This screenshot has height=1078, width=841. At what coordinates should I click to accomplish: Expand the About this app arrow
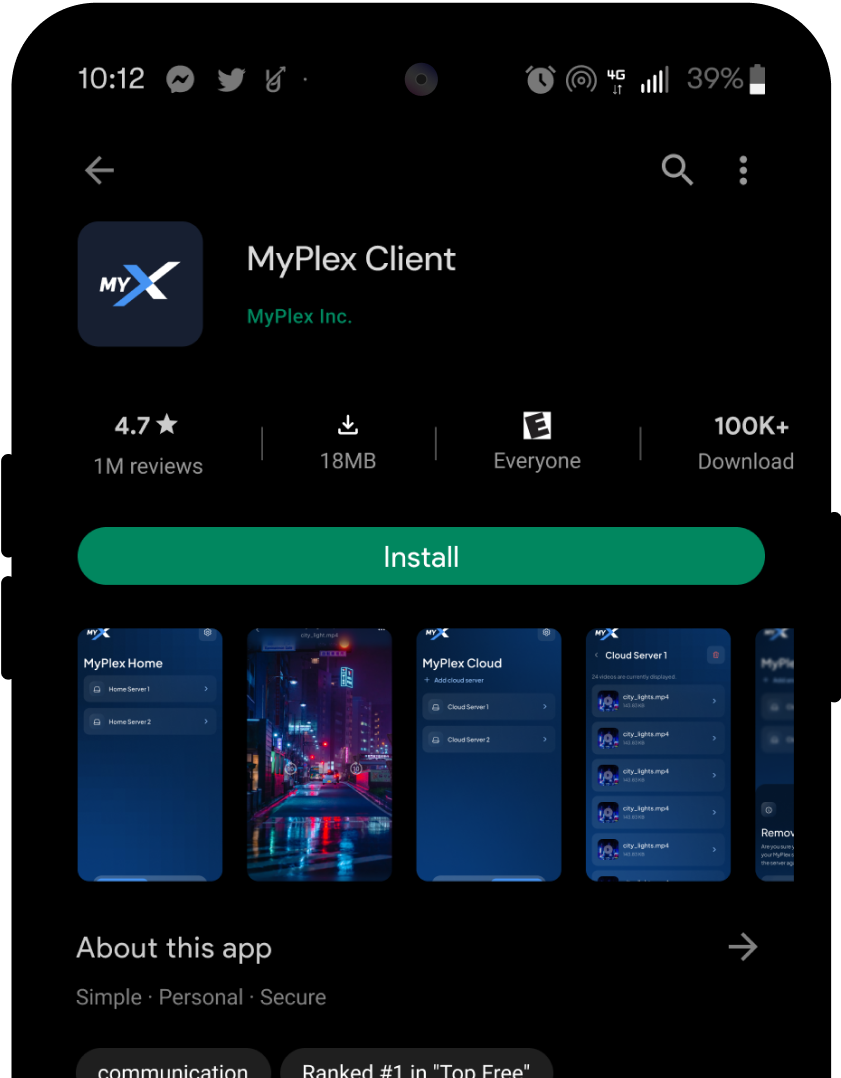(742, 947)
